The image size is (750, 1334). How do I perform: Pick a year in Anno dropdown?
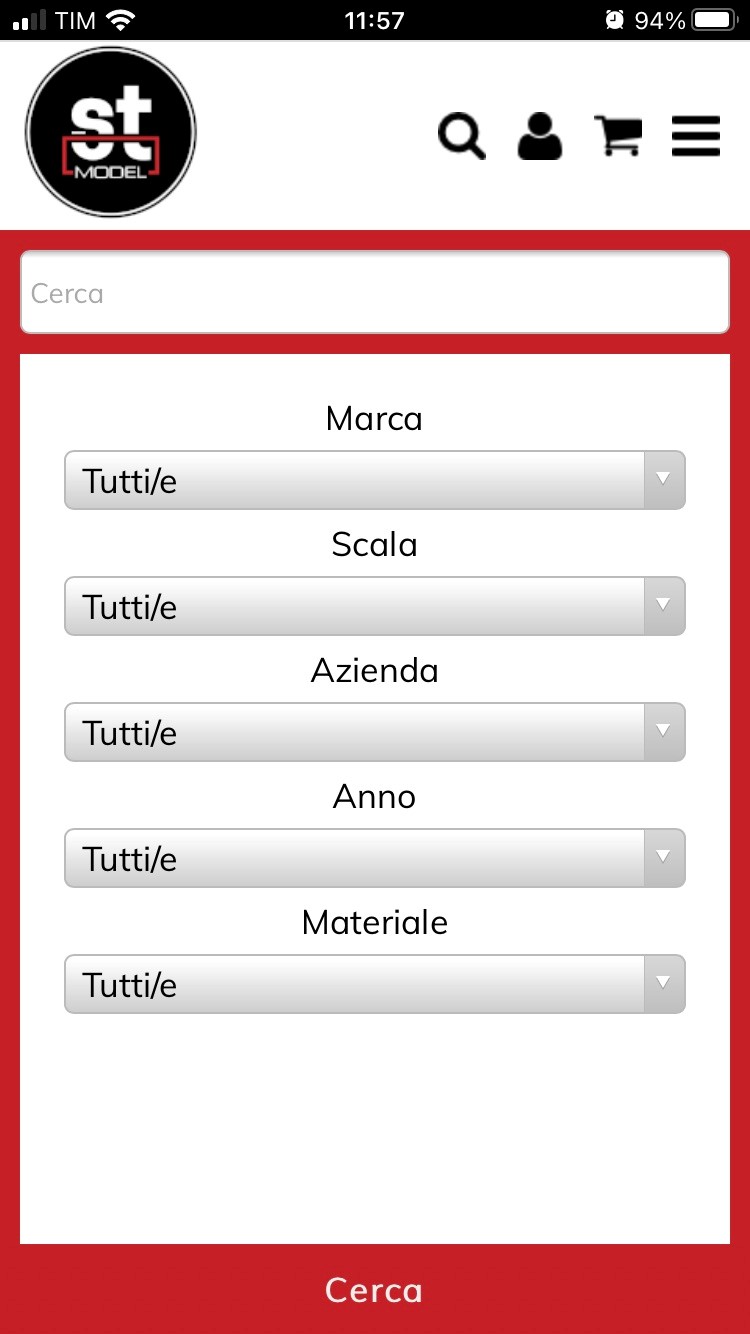coord(375,859)
